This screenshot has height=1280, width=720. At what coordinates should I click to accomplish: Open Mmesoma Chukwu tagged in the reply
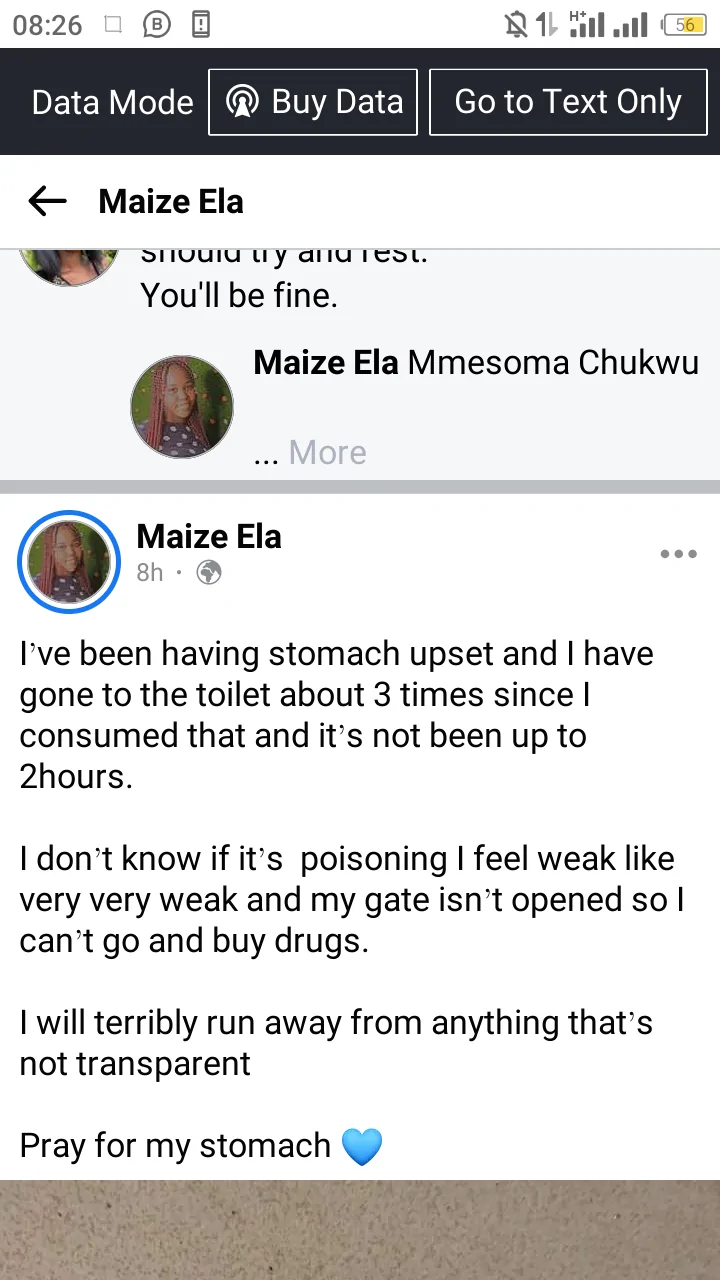coord(553,362)
